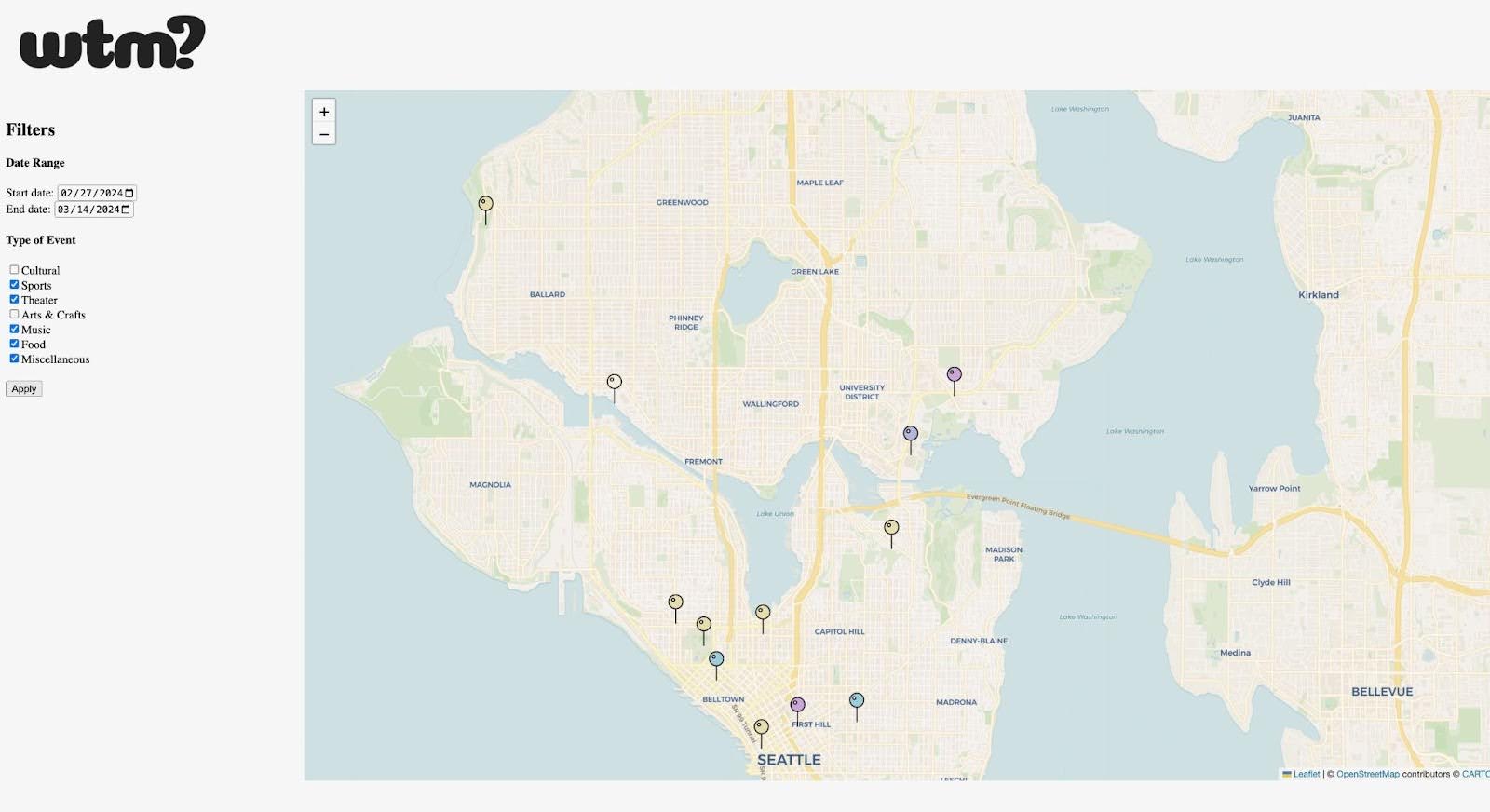Check the Arts & Crafts filter
Image resolution: width=1490 pixels, height=812 pixels.
click(x=14, y=315)
